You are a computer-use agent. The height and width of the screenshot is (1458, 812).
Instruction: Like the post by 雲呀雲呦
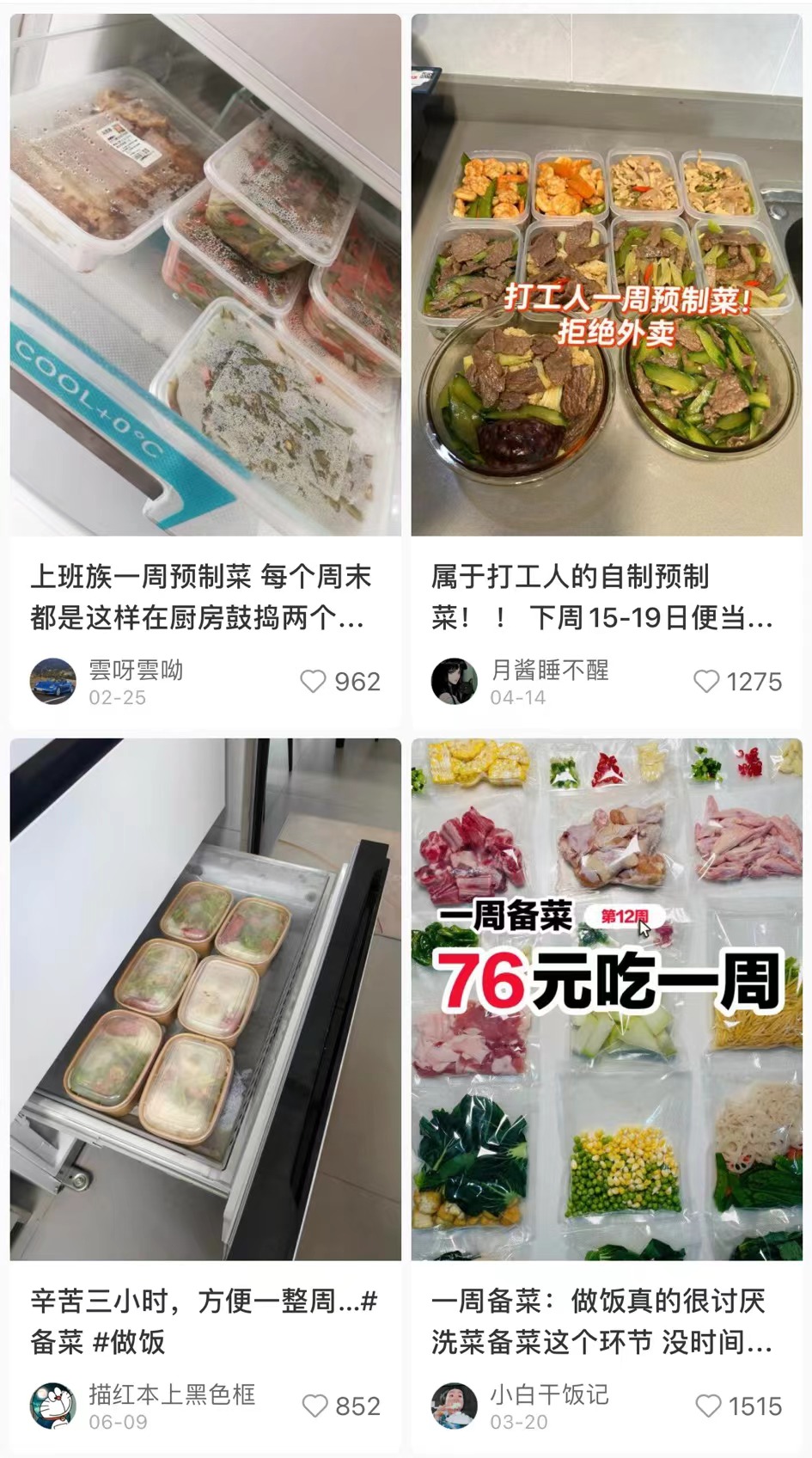pos(314,682)
